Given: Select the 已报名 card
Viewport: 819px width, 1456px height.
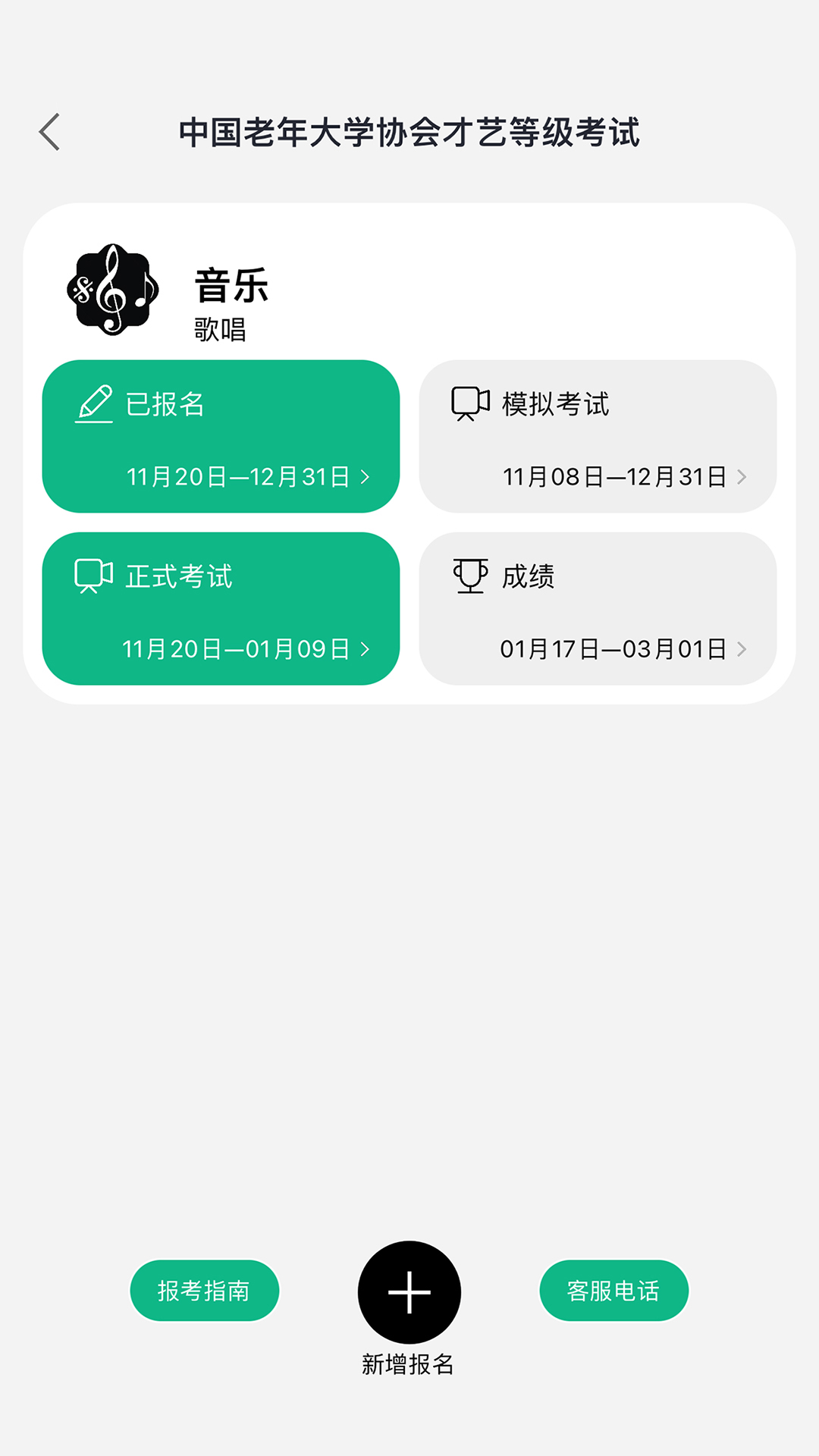Looking at the screenshot, I should click(x=221, y=437).
